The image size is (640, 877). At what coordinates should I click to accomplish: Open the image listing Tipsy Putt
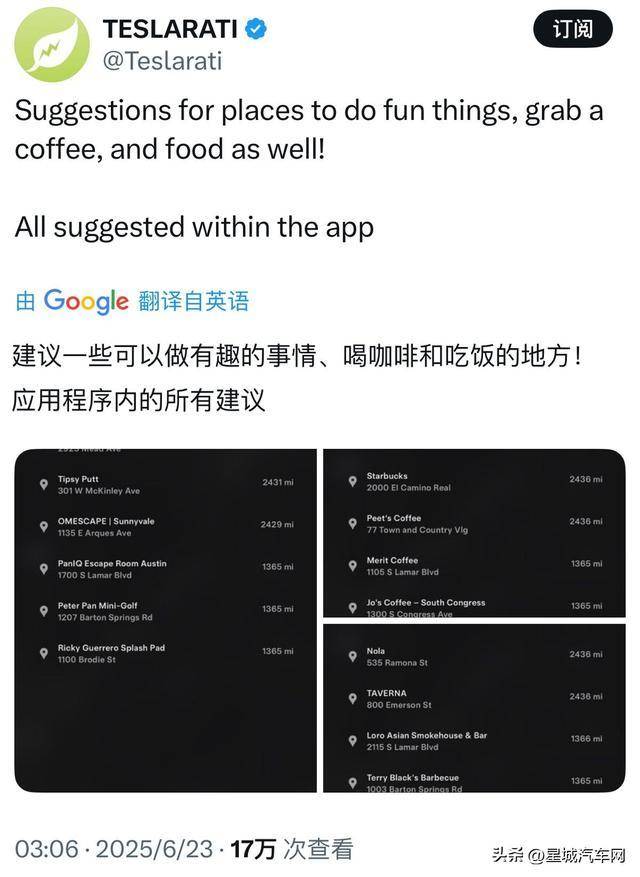(x=165, y=620)
